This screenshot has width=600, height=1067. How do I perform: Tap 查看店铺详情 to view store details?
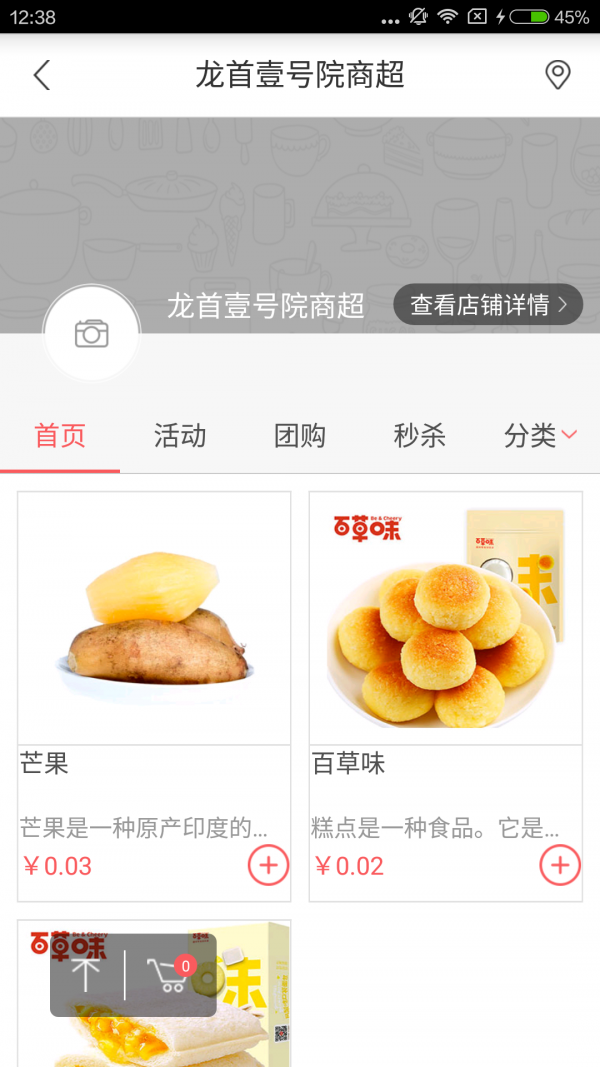coord(487,305)
